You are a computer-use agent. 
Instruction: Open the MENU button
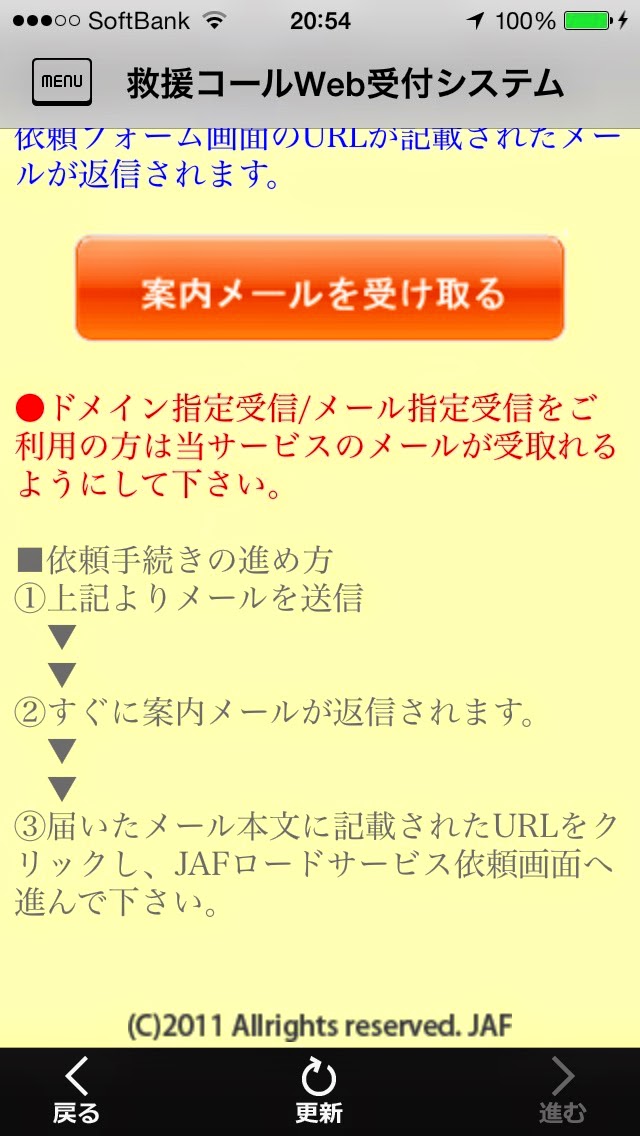62,82
